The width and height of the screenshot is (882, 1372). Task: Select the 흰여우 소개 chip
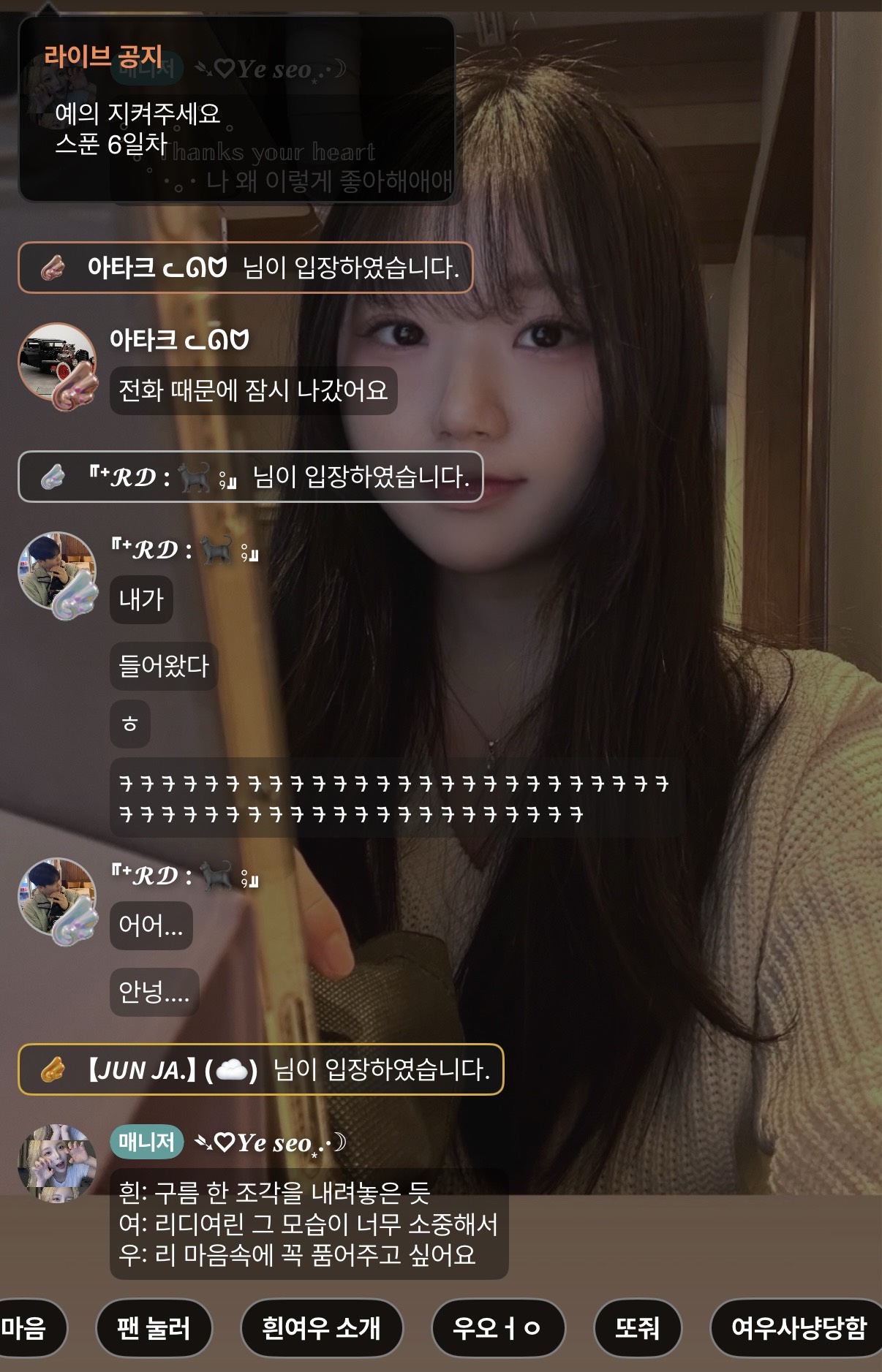coord(321,1327)
